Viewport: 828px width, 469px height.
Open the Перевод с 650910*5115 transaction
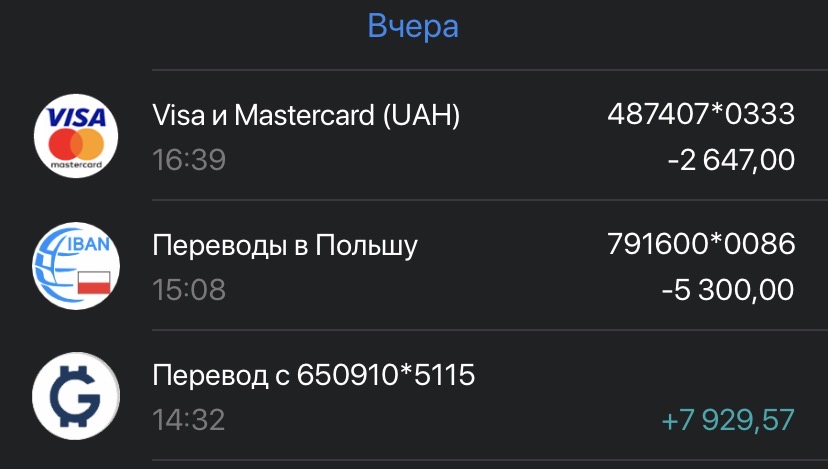click(414, 395)
